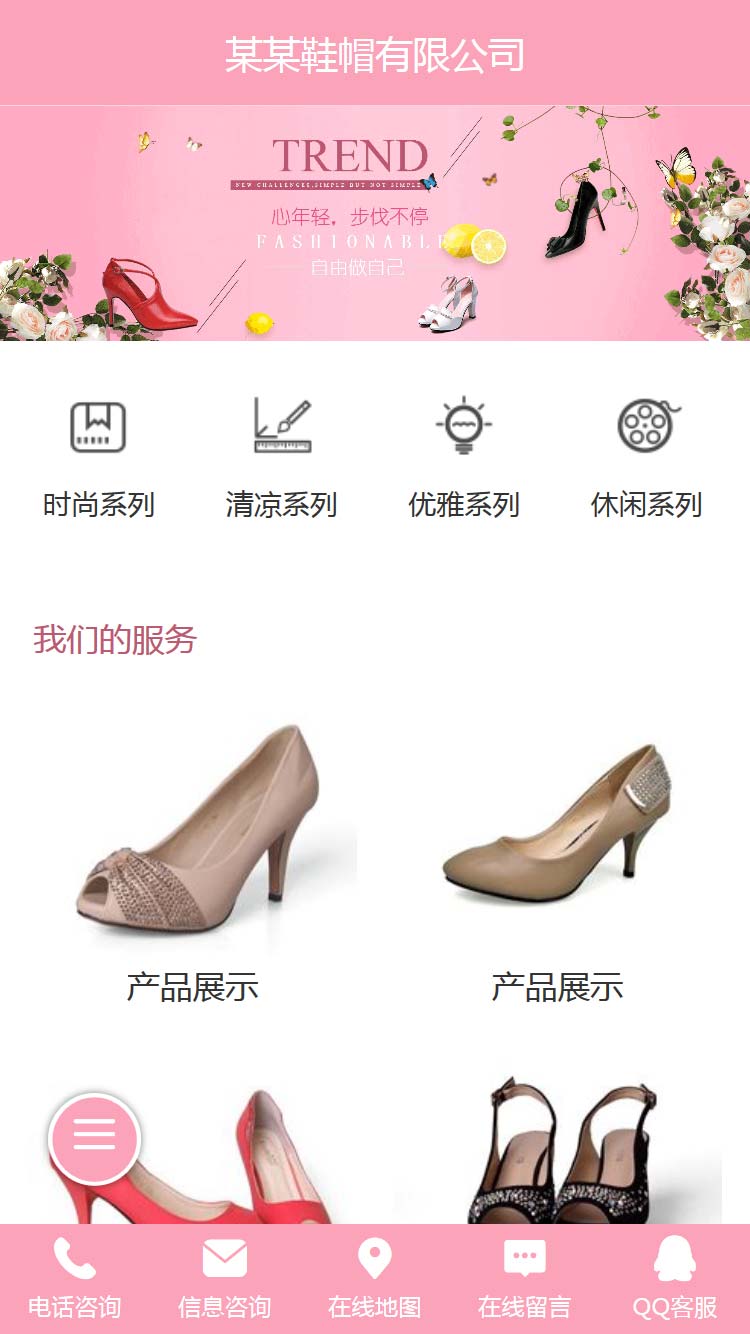Contact QQ客服 in the bottom bar
Screen dimensions: 750x1334
675,1278
